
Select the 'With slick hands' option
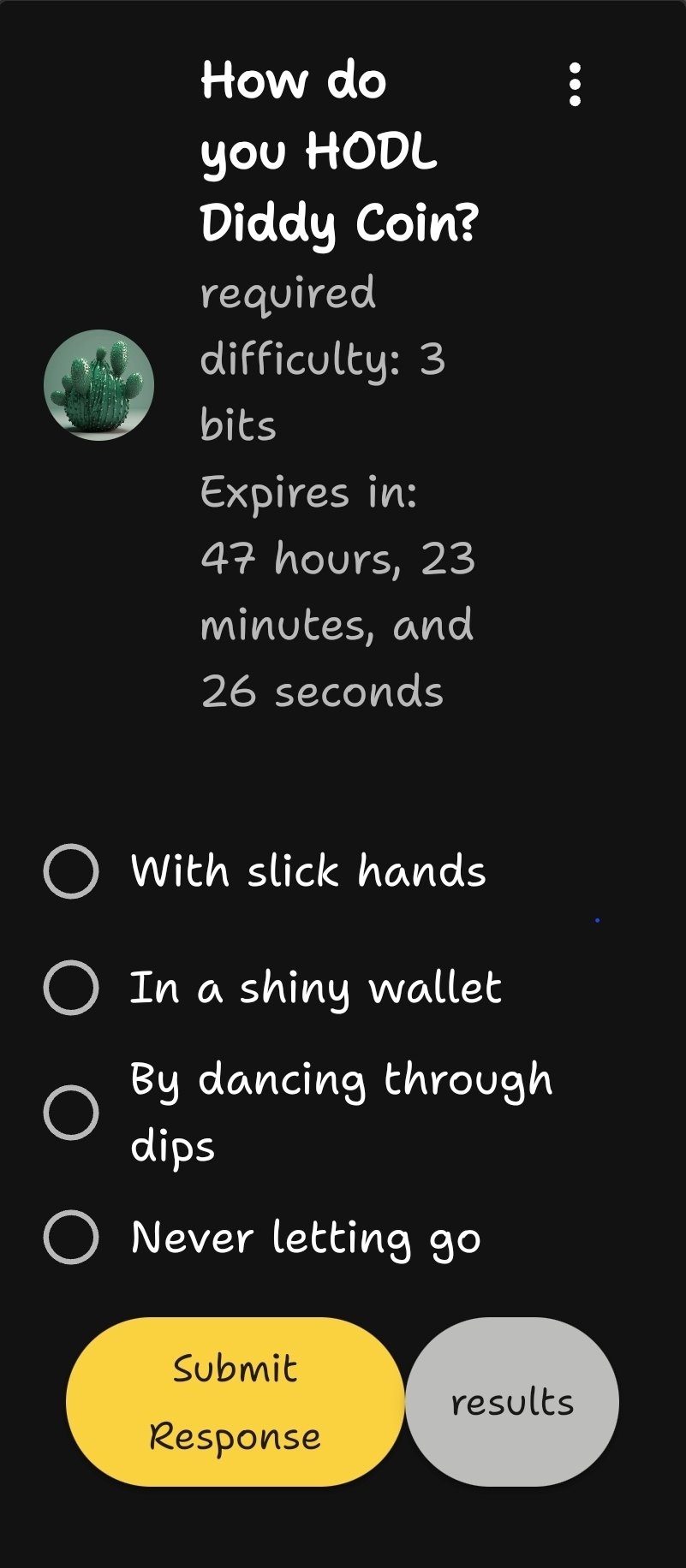[71, 870]
